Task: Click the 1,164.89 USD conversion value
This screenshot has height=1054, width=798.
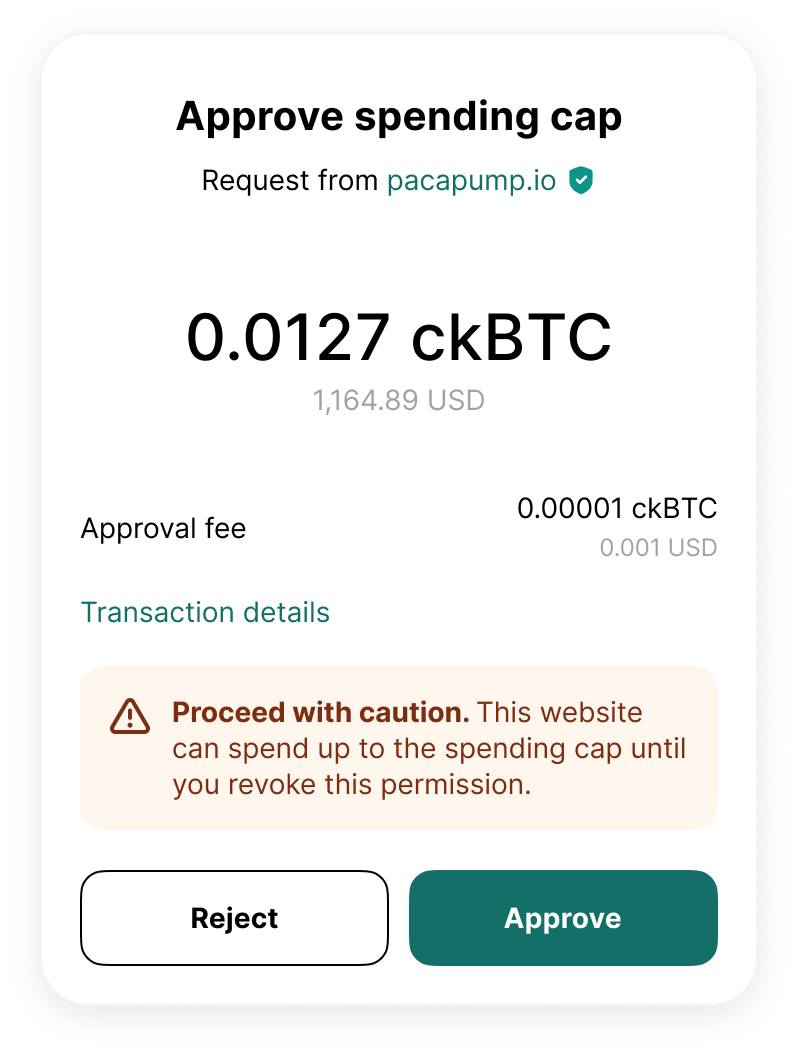Action: pyautogui.click(x=399, y=400)
